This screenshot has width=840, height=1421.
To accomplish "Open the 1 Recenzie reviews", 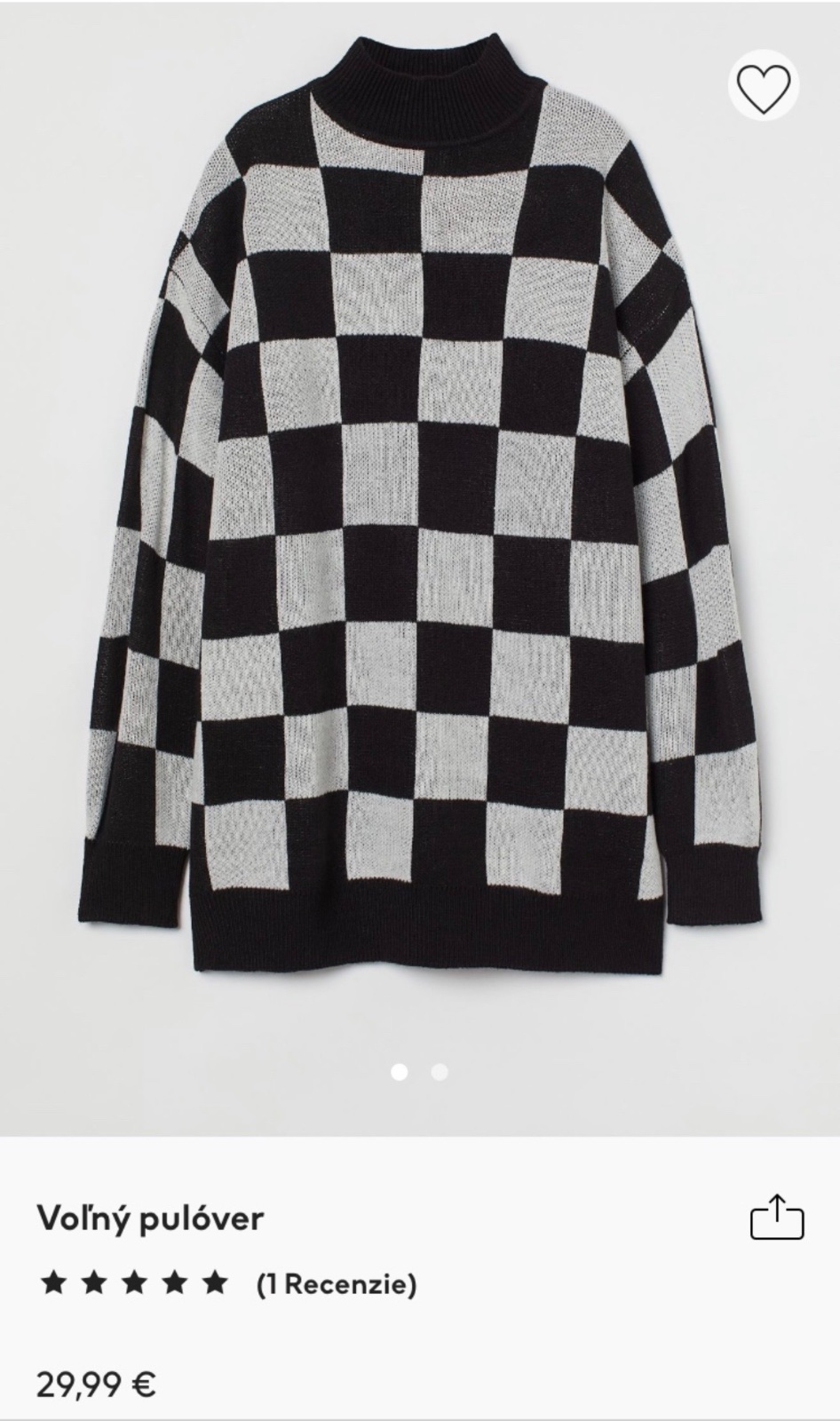I will point(336,1284).
